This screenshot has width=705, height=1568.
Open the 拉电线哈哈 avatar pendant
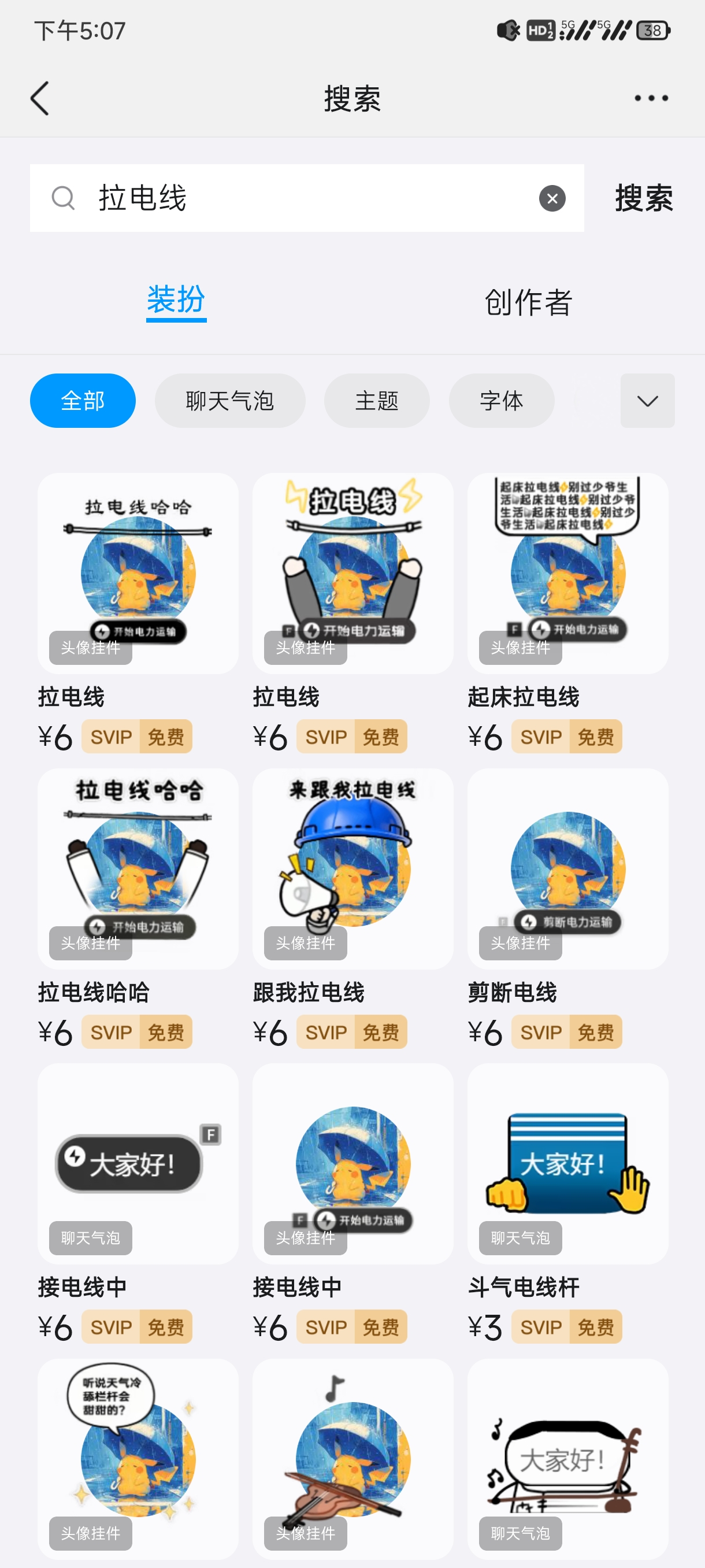click(x=138, y=868)
